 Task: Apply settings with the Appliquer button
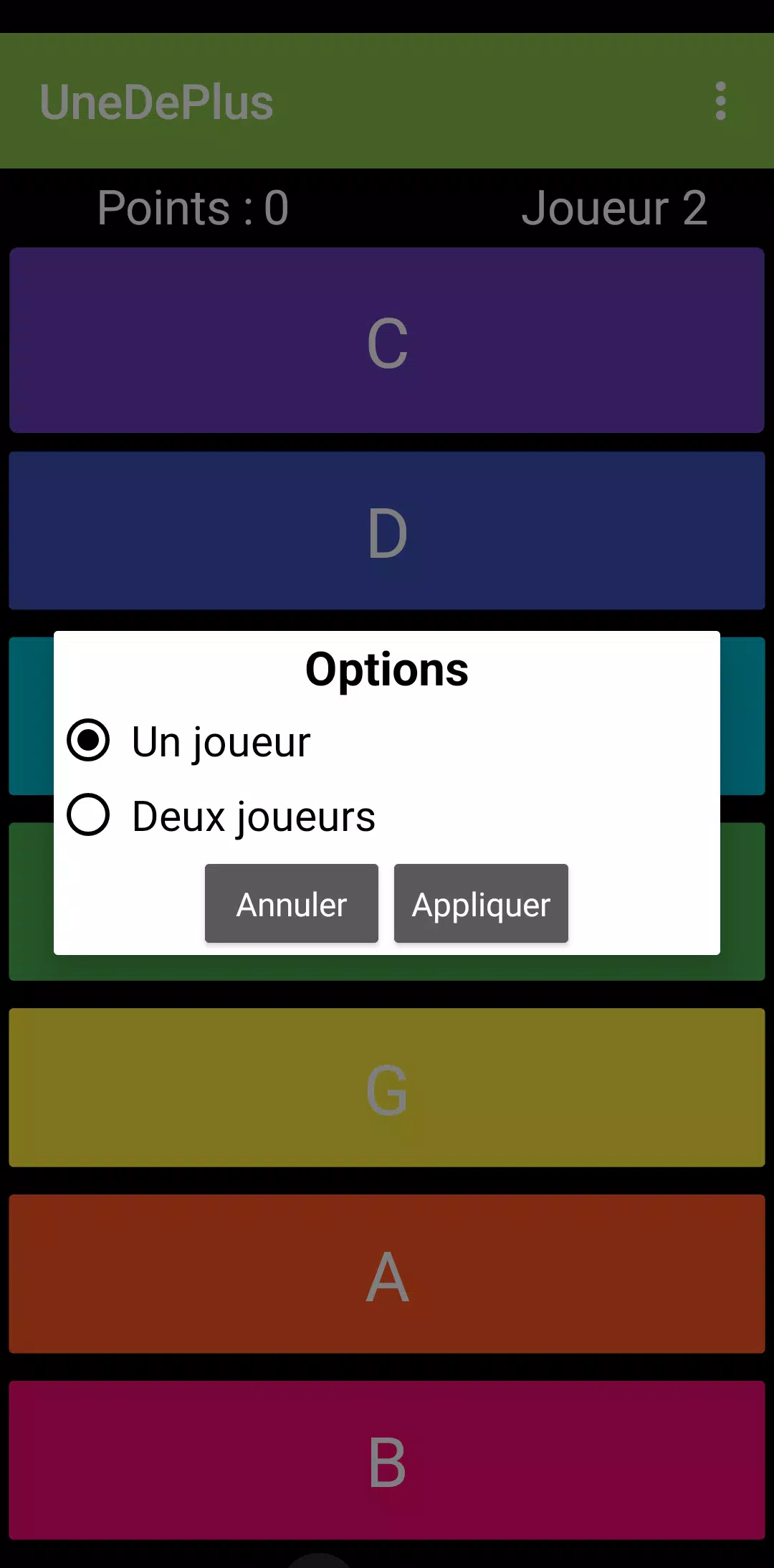[481, 903]
